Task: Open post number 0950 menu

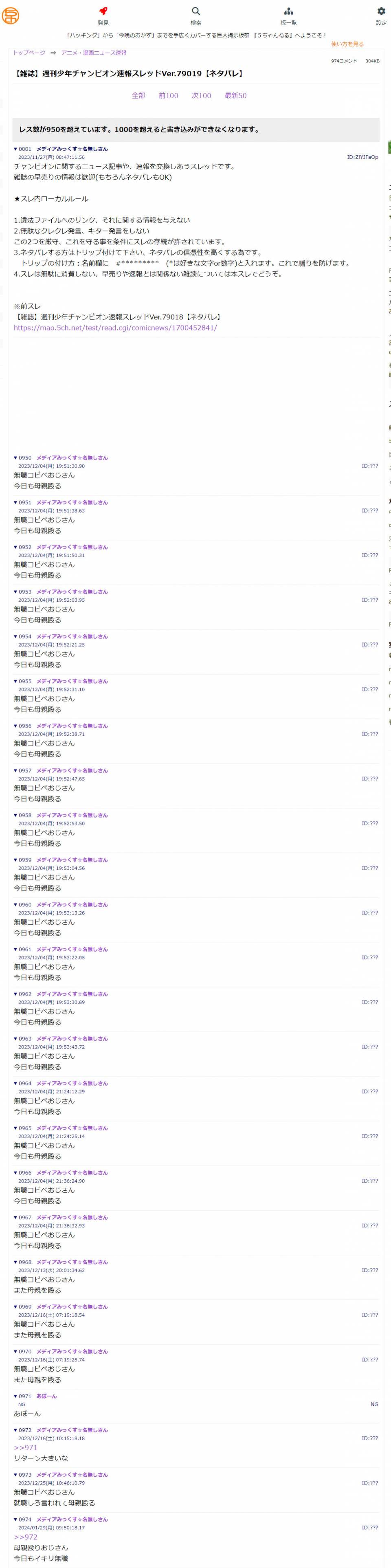Action: coord(22,458)
